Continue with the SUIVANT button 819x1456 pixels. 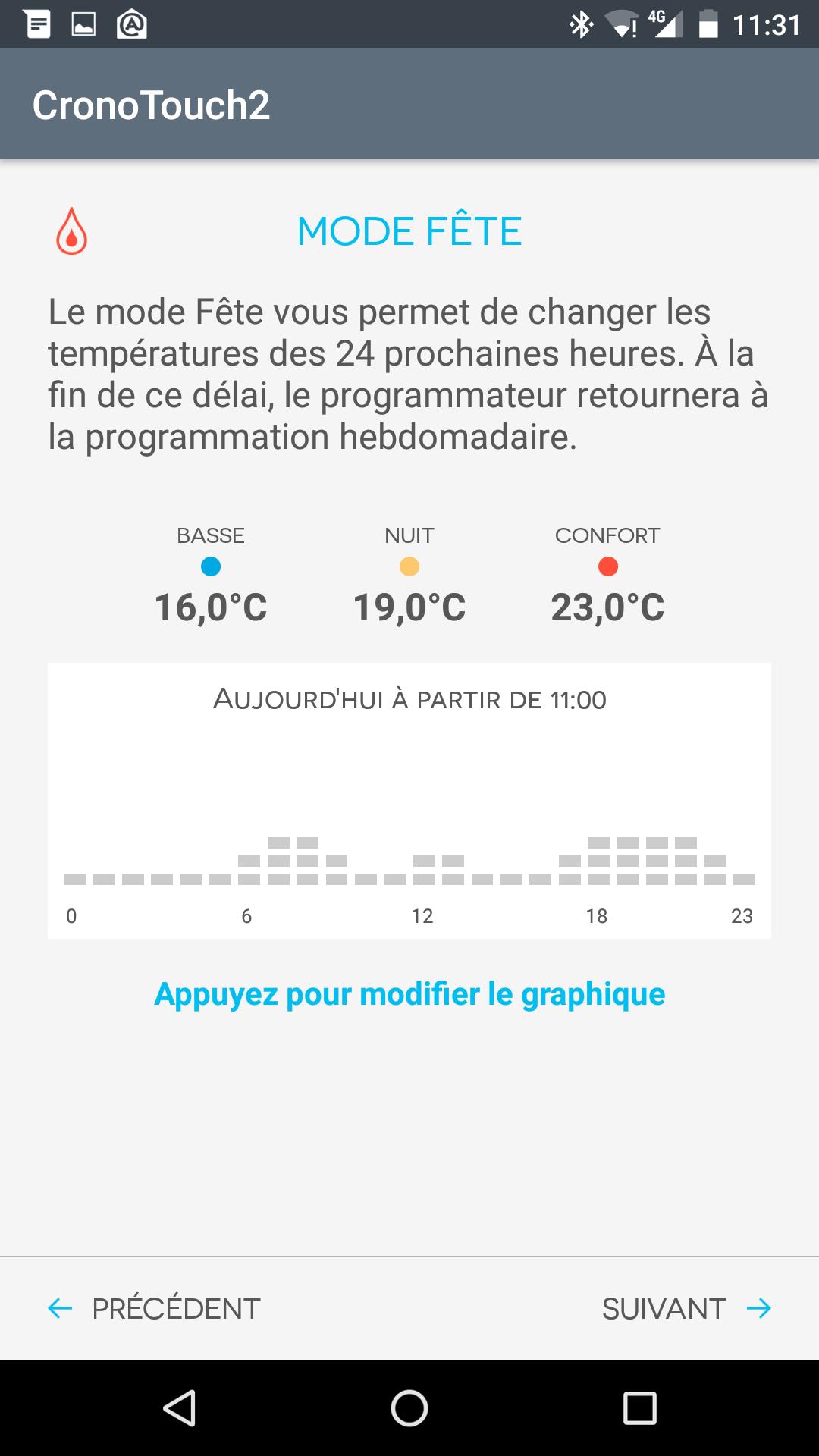(687, 1308)
